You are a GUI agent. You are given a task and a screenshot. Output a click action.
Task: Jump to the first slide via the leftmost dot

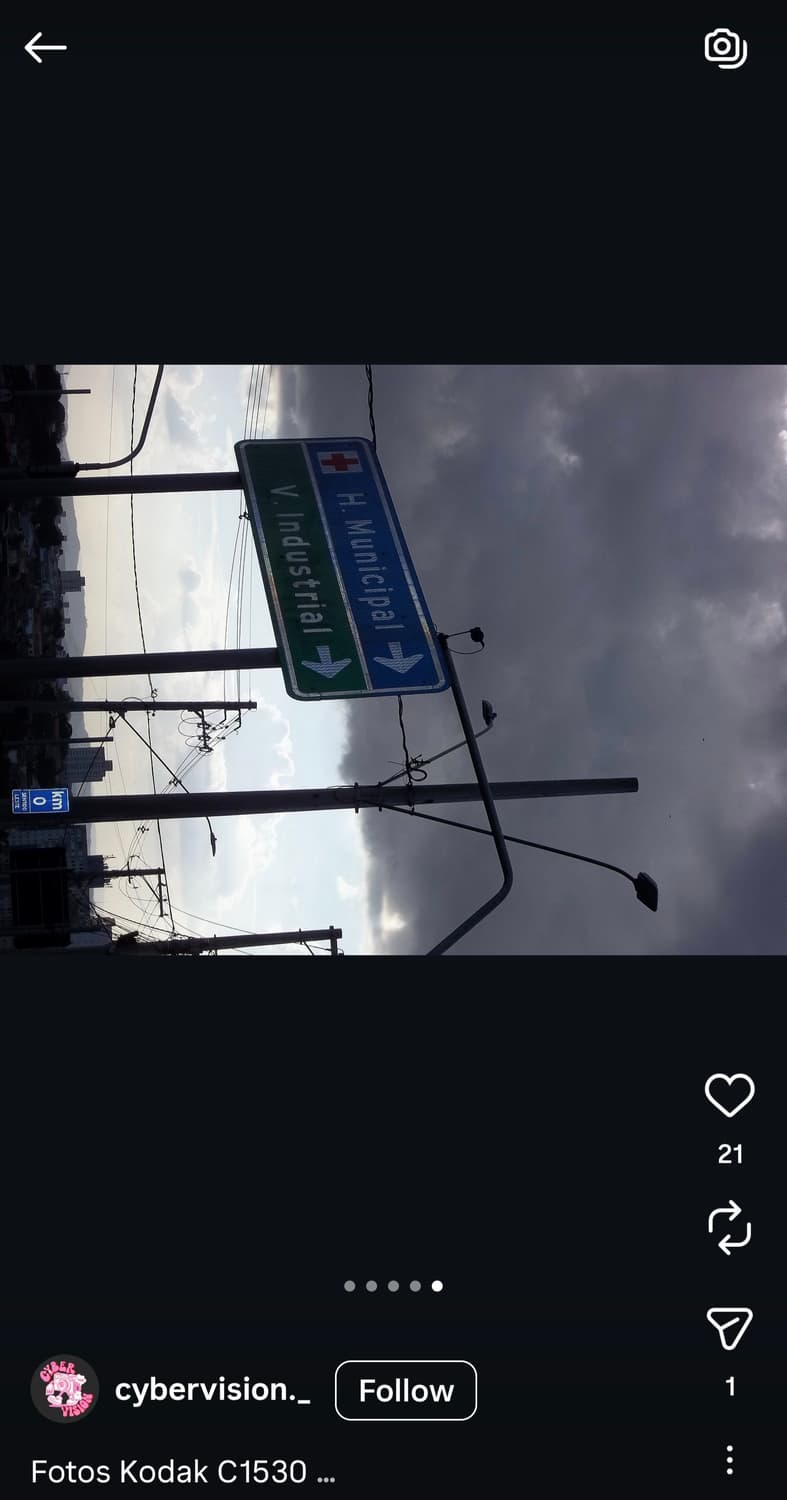(x=350, y=1287)
